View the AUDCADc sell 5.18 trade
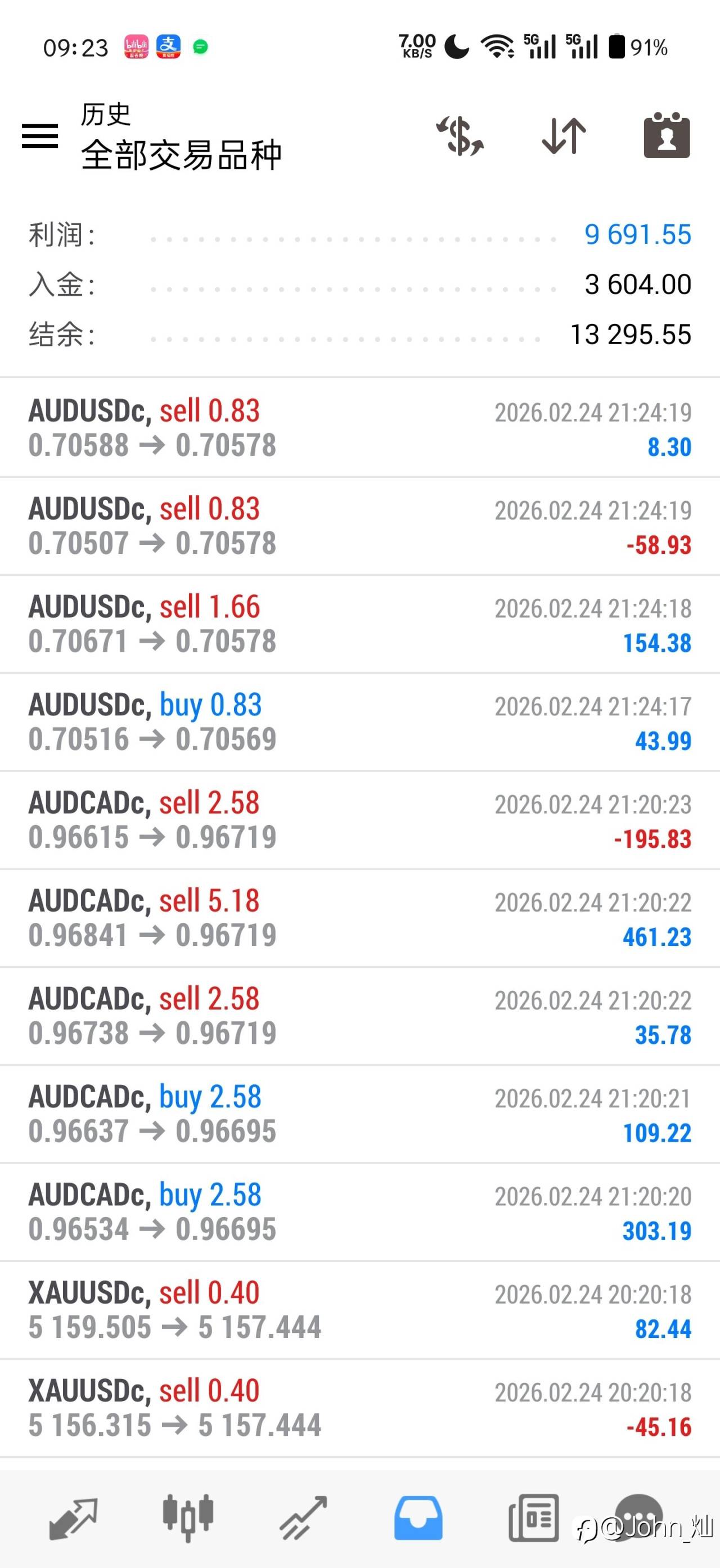The height and width of the screenshot is (1568, 720). (359, 918)
